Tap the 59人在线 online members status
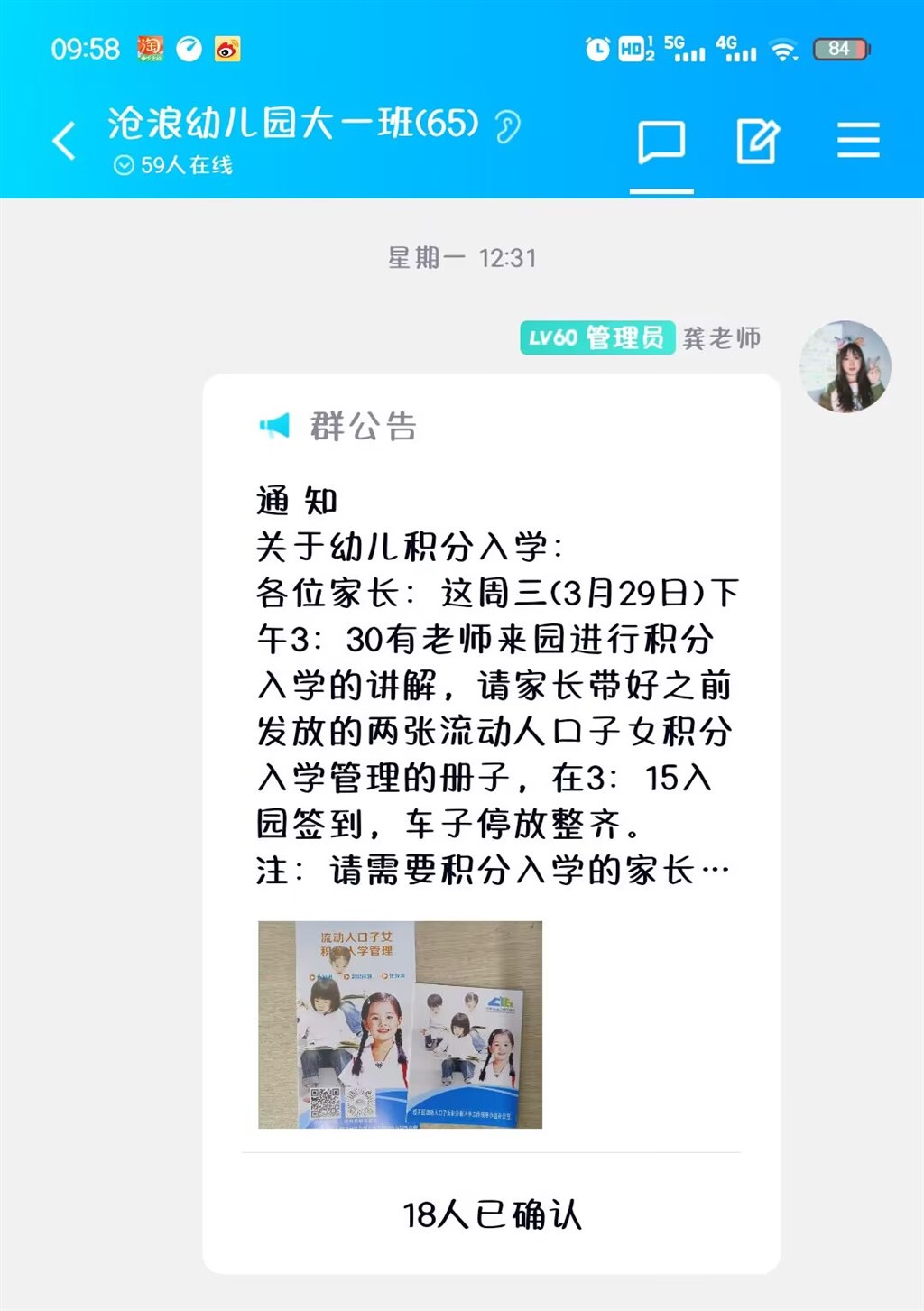 coord(175,165)
